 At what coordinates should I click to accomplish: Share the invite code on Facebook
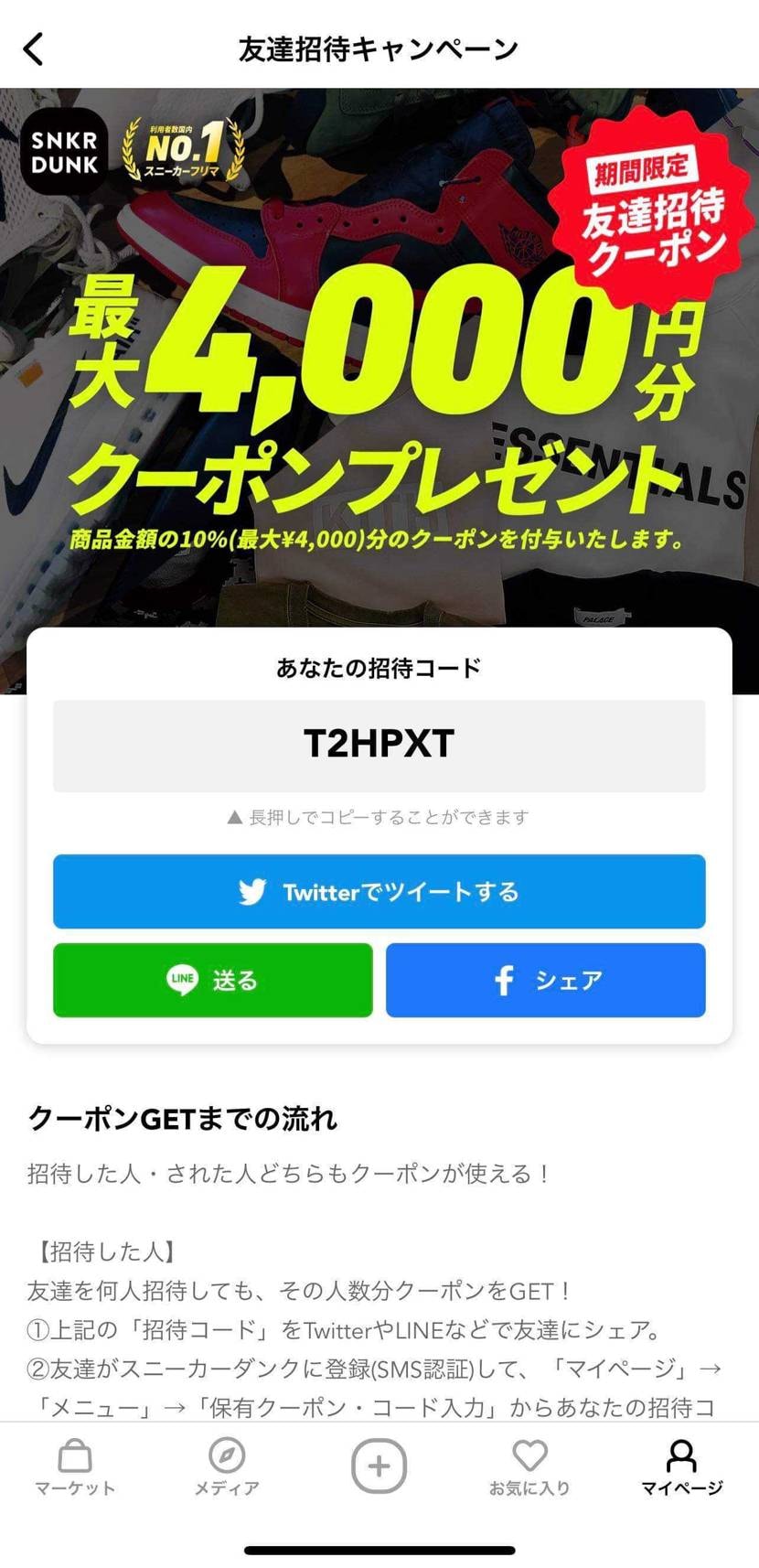tap(545, 980)
